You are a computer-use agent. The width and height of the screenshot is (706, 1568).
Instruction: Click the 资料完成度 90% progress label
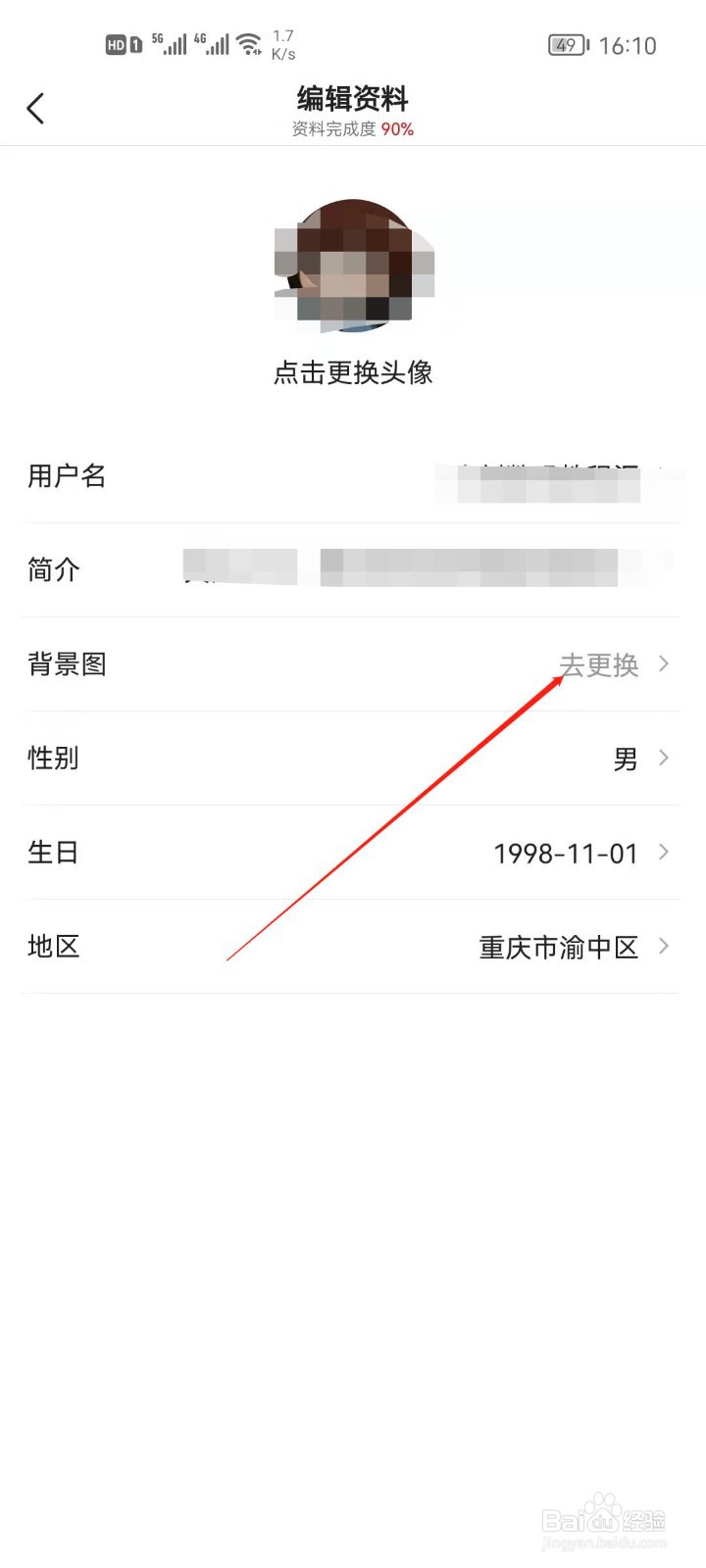pos(351,128)
